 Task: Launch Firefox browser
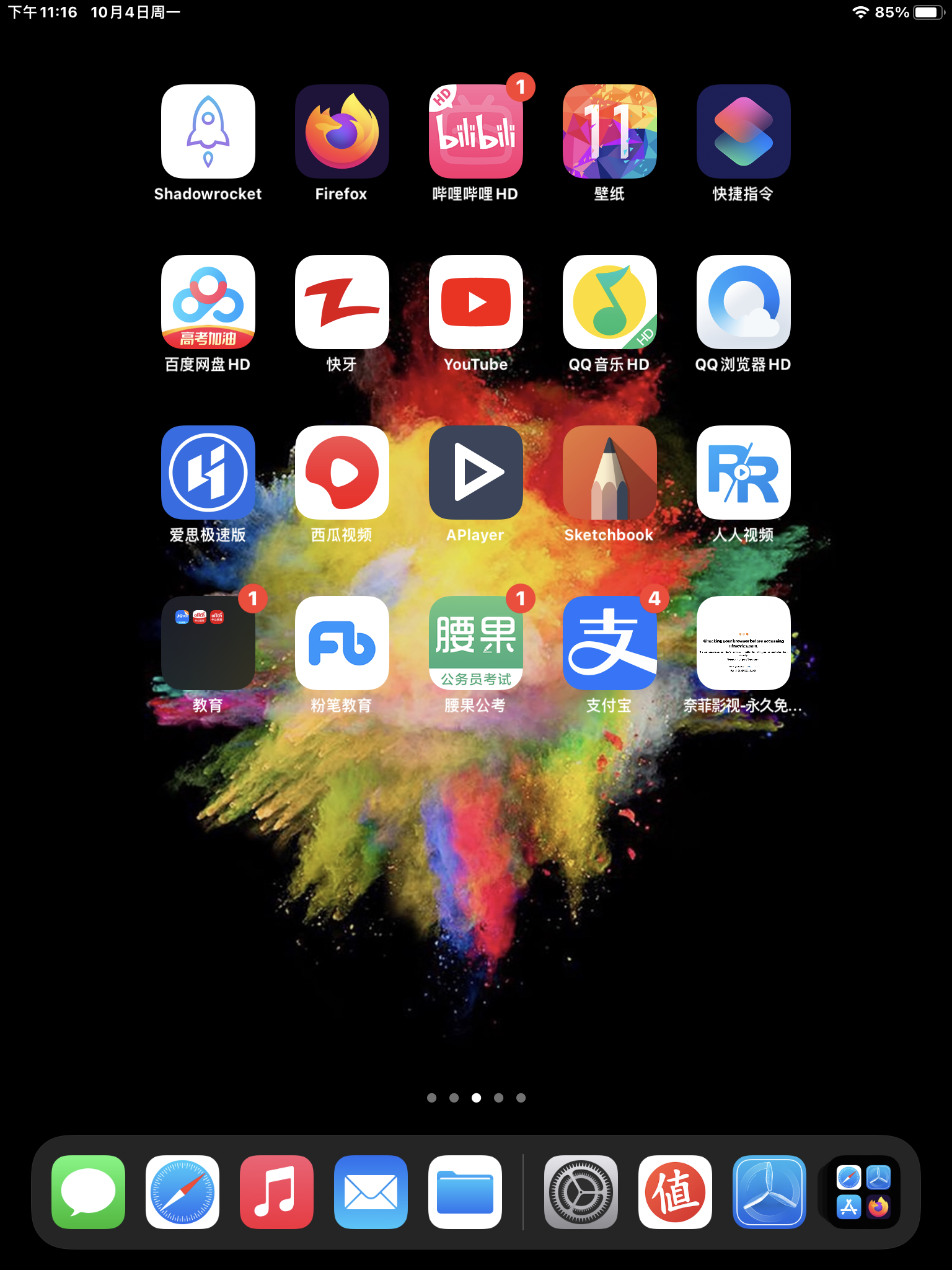(342, 131)
